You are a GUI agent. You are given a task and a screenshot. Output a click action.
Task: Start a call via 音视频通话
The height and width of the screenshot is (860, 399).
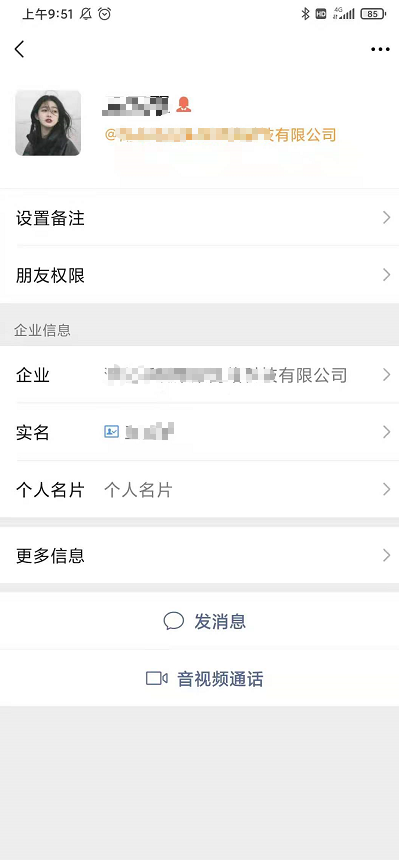pos(199,678)
